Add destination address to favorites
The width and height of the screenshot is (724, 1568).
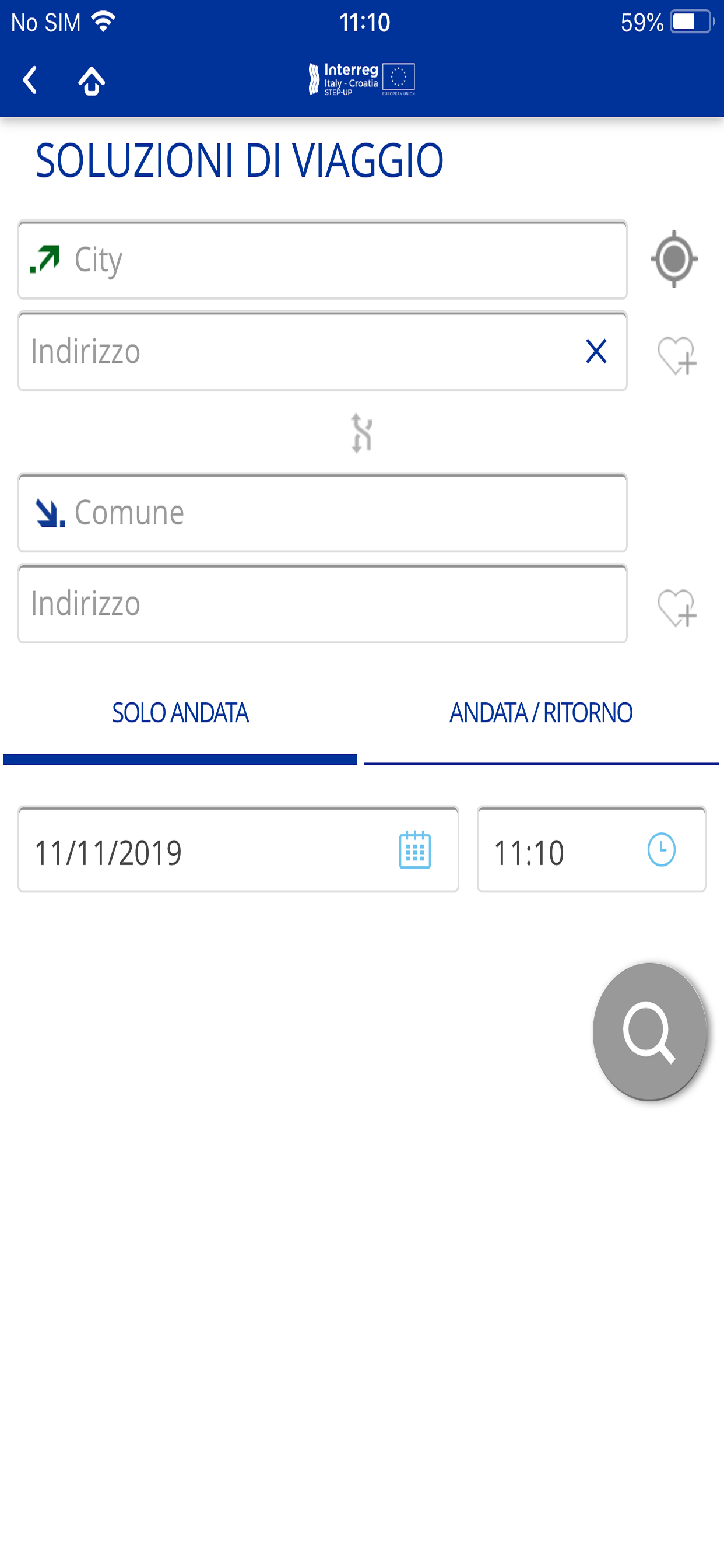[677, 607]
